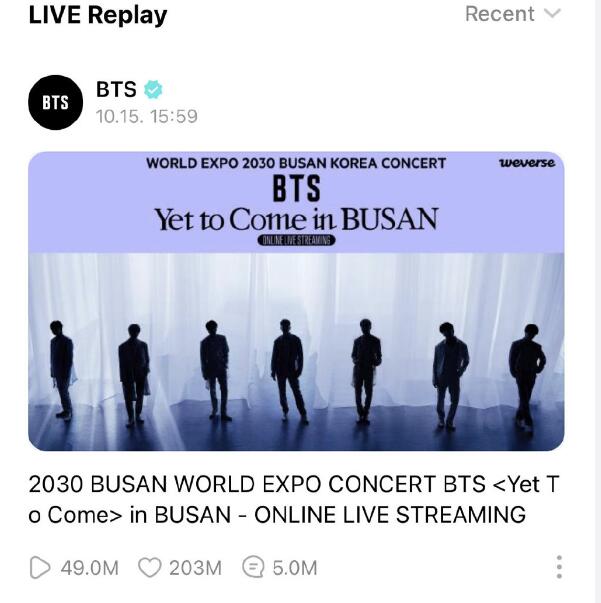Like the BUSAN concert replay post

150,568
